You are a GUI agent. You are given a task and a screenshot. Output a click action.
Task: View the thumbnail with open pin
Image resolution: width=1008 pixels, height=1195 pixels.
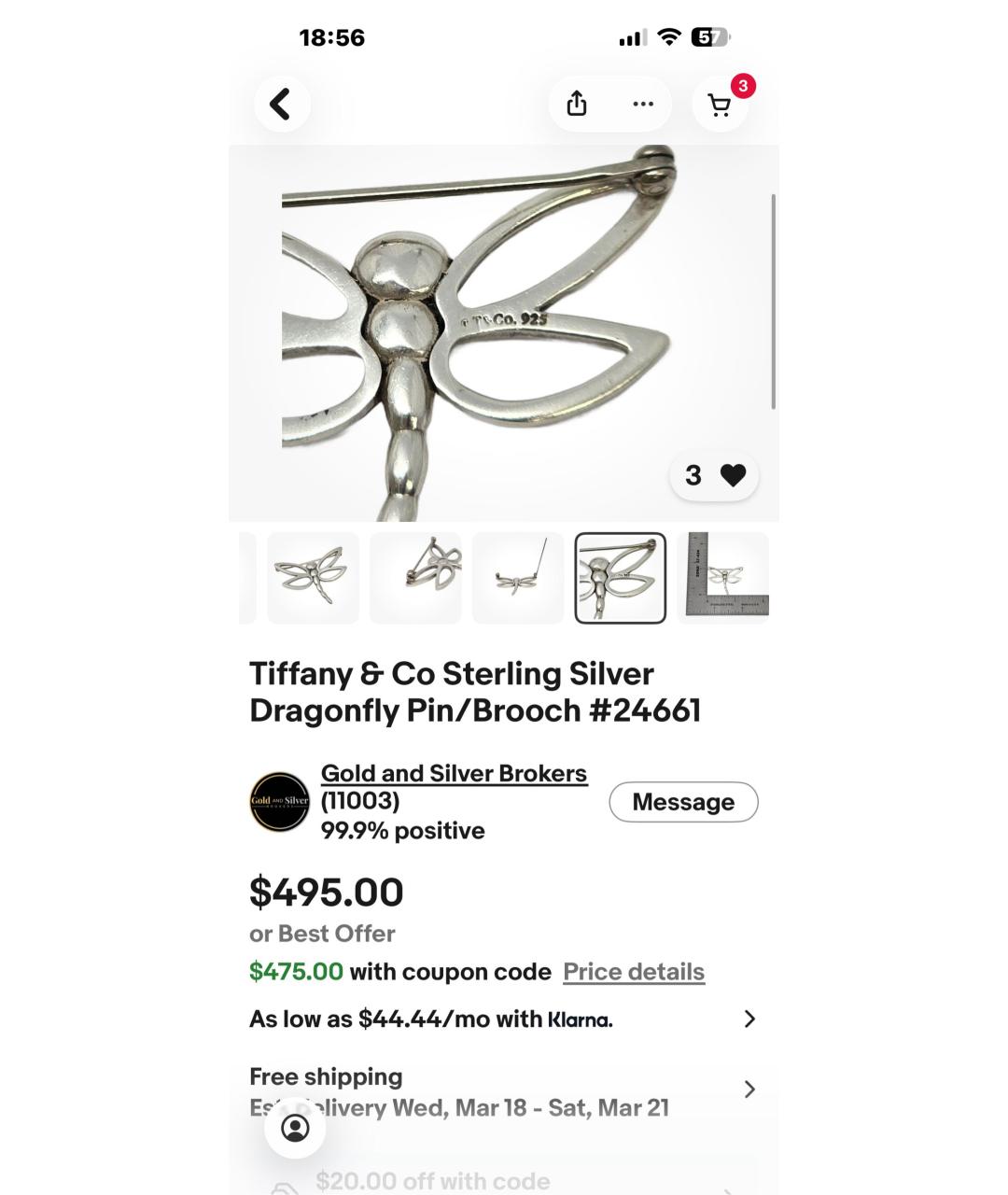coord(518,578)
